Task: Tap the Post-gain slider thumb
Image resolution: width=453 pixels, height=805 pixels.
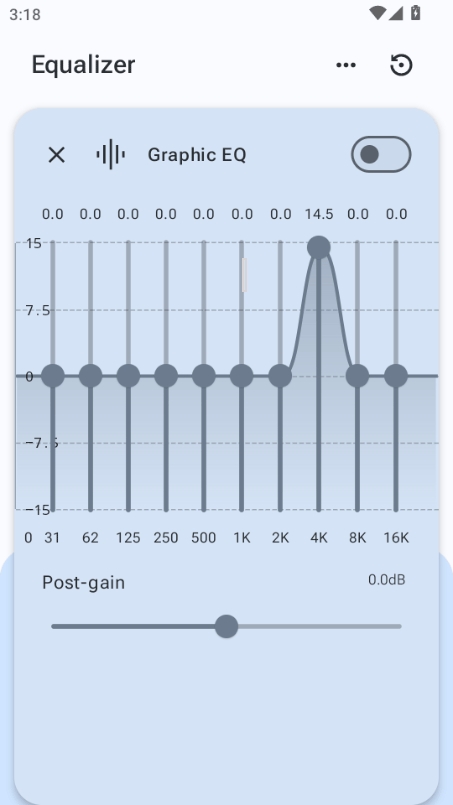Action: coord(226,626)
